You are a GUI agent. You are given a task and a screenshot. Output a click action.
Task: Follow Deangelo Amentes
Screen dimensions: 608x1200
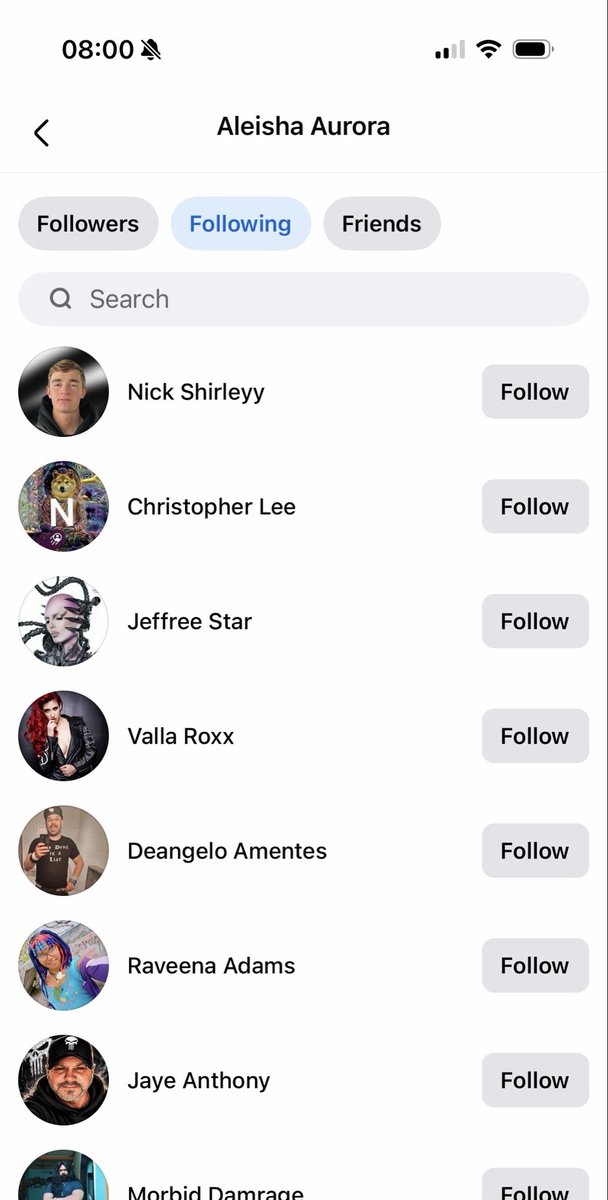pos(535,851)
